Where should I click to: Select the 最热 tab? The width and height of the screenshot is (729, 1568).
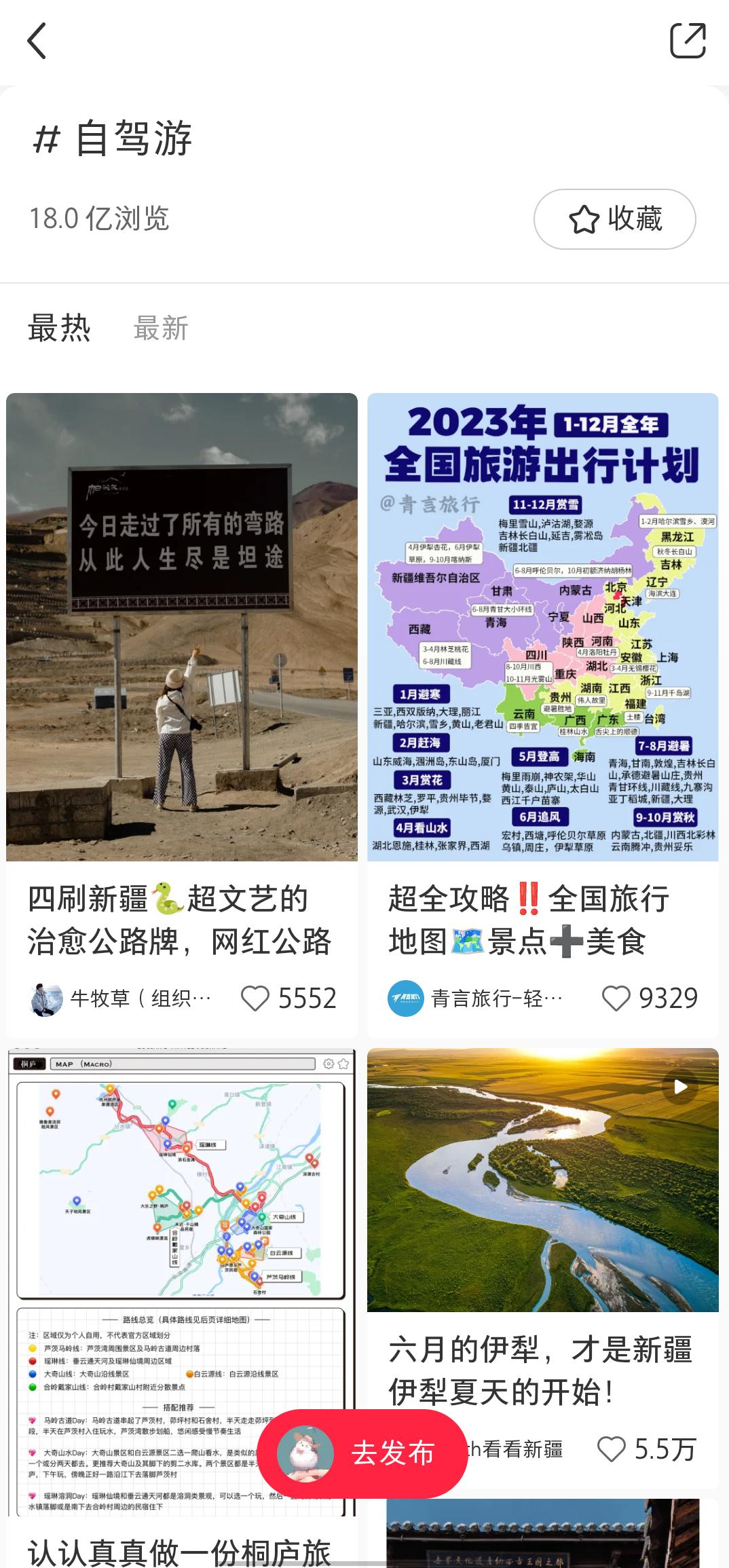click(59, 329)
